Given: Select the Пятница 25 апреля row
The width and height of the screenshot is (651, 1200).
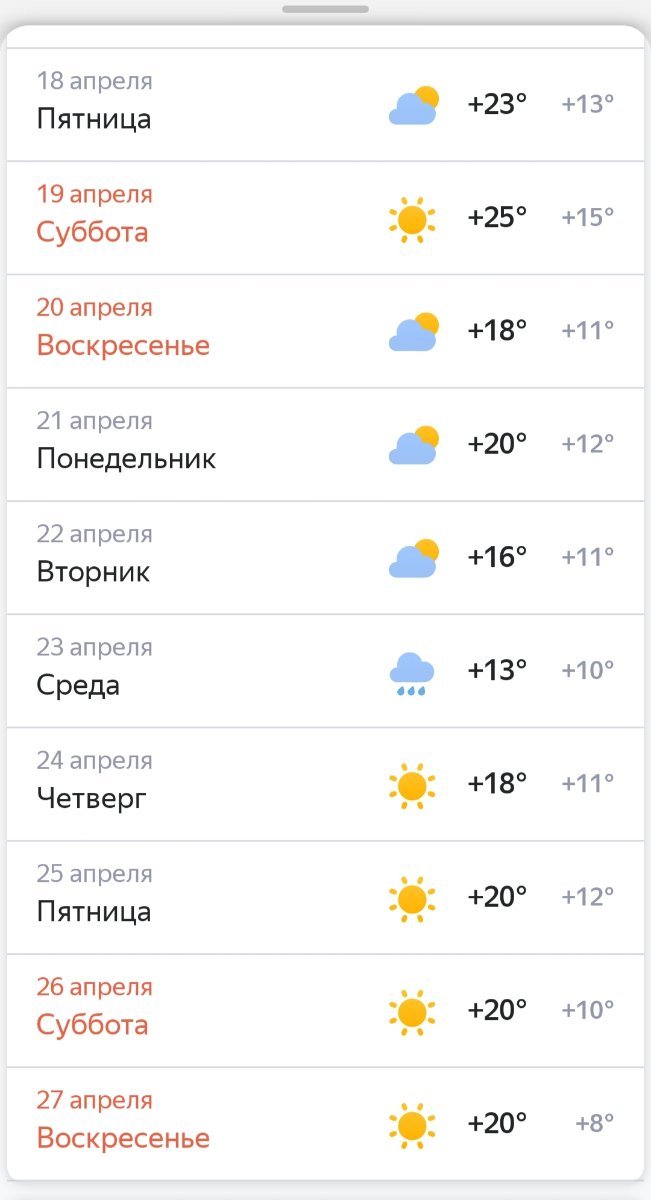Looking at the screenshot, I should 325,897.
